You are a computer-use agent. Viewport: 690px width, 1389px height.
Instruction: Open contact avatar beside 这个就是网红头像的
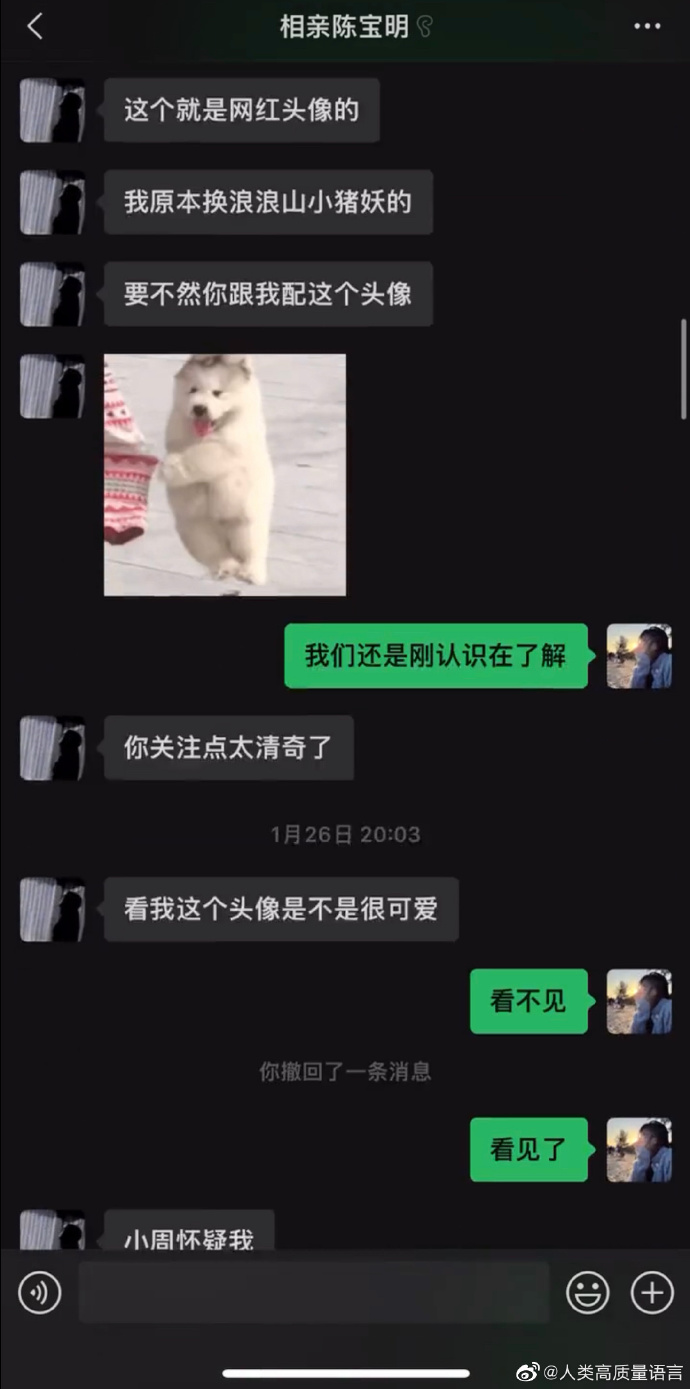52,110
